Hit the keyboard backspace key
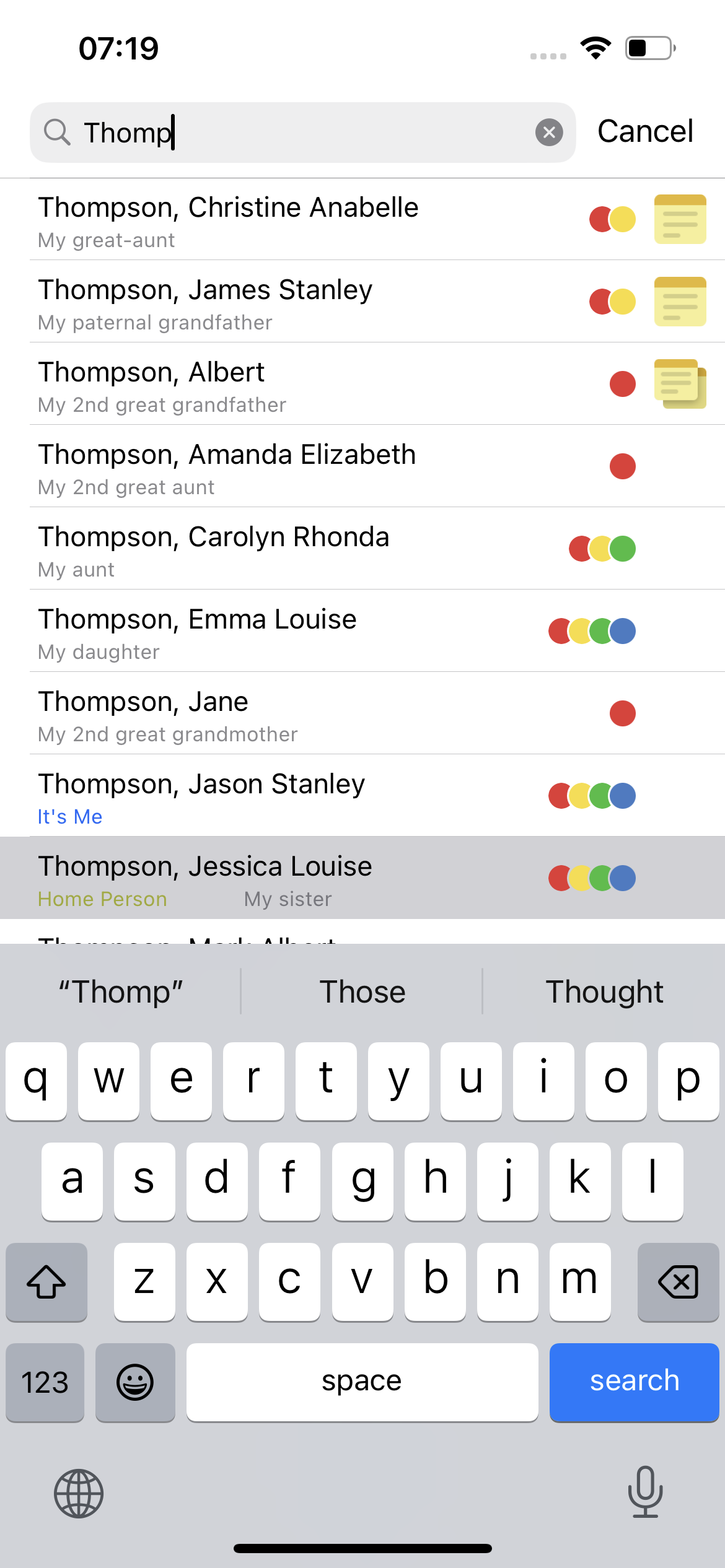The image size is (725, 1568). [678, 1281]
